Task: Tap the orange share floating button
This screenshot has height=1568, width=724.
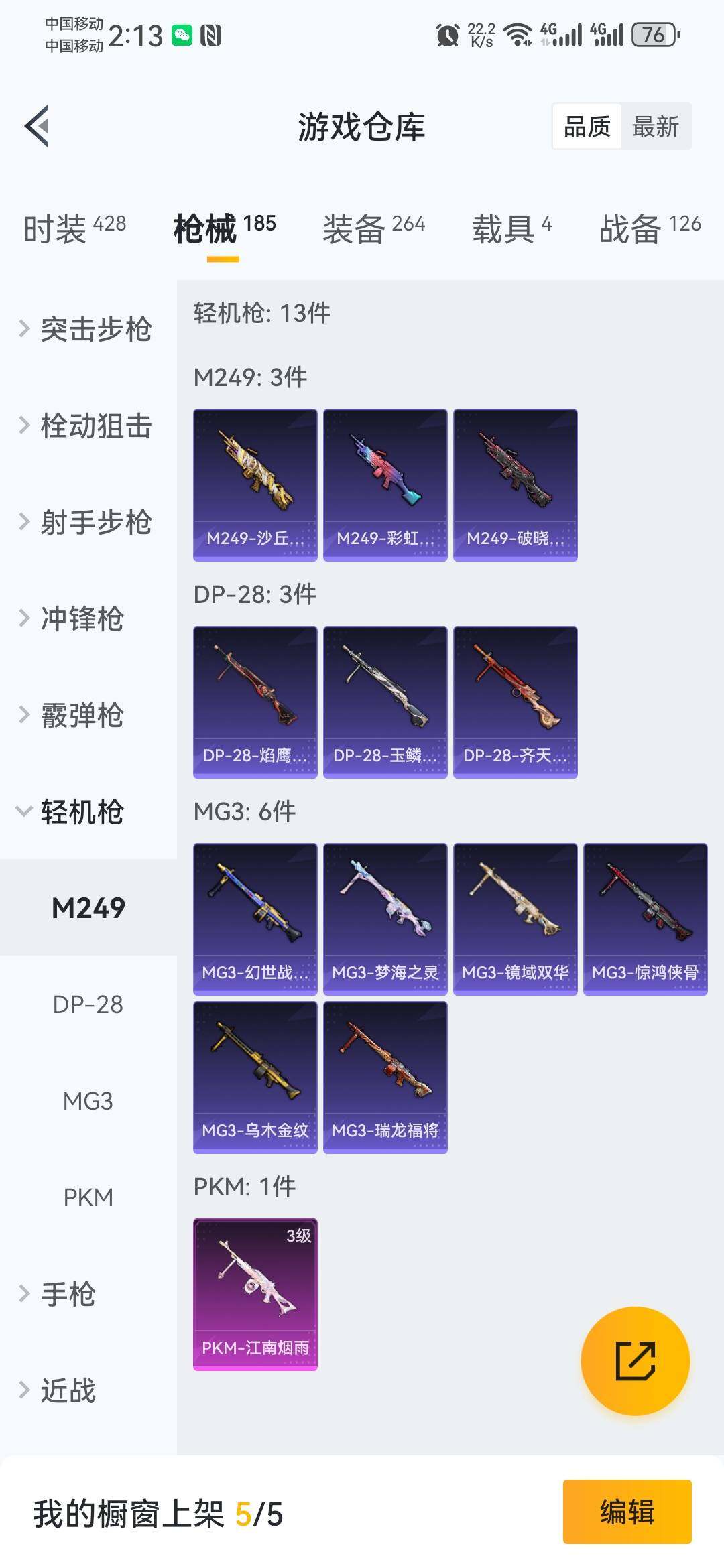Action: (x=635, y=1361)
